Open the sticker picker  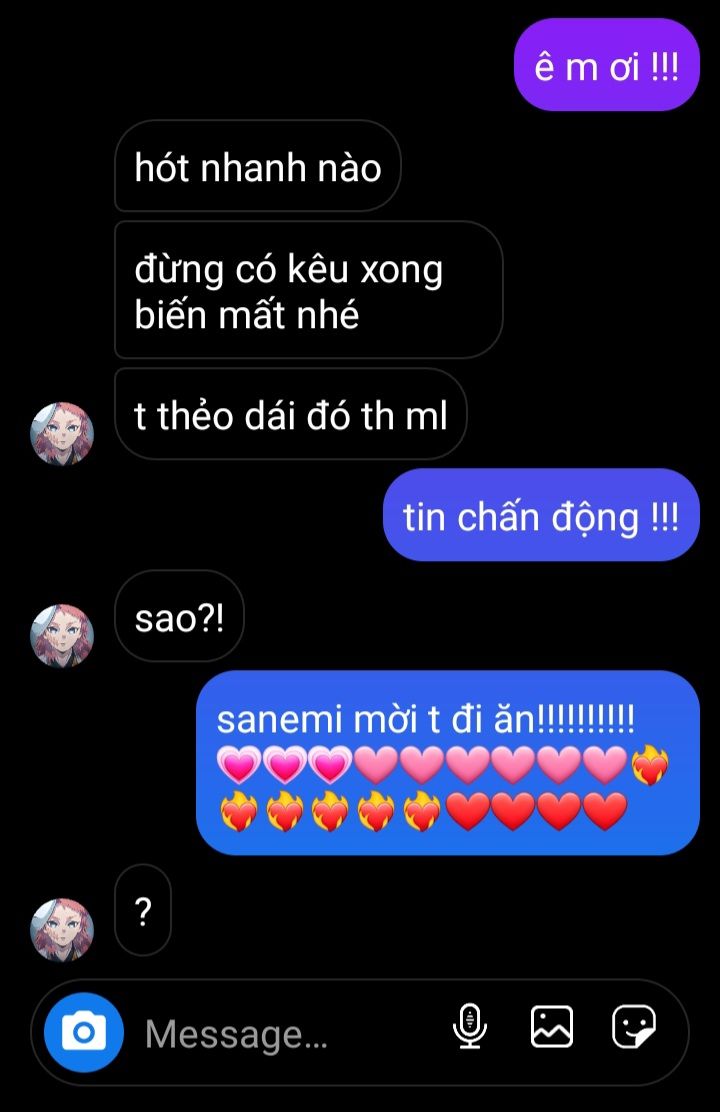point(634,1026)
